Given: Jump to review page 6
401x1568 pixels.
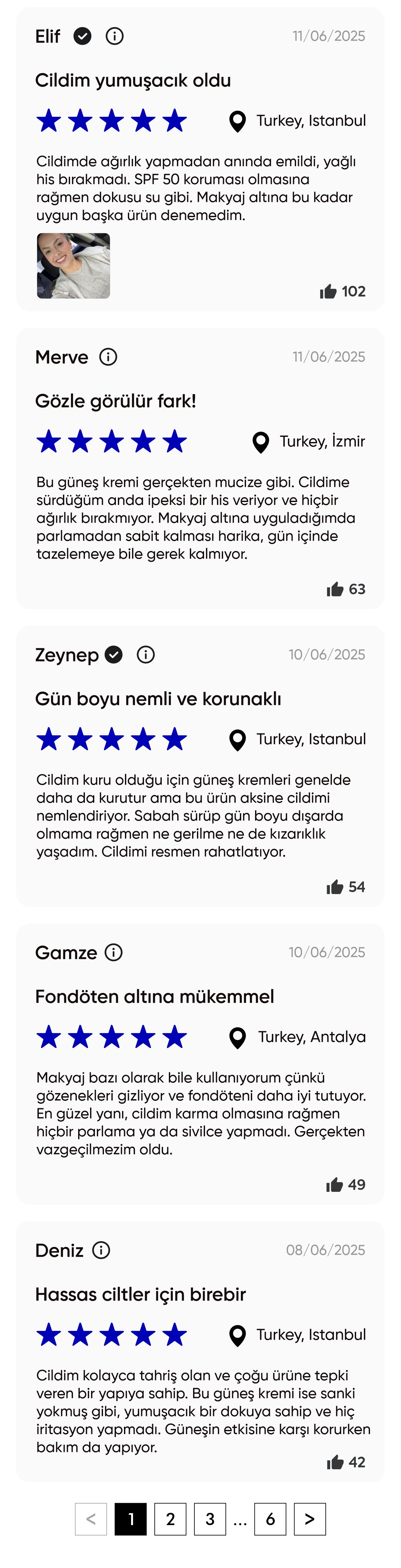Looking at the screenshot, I should [x=270, y=1519].
